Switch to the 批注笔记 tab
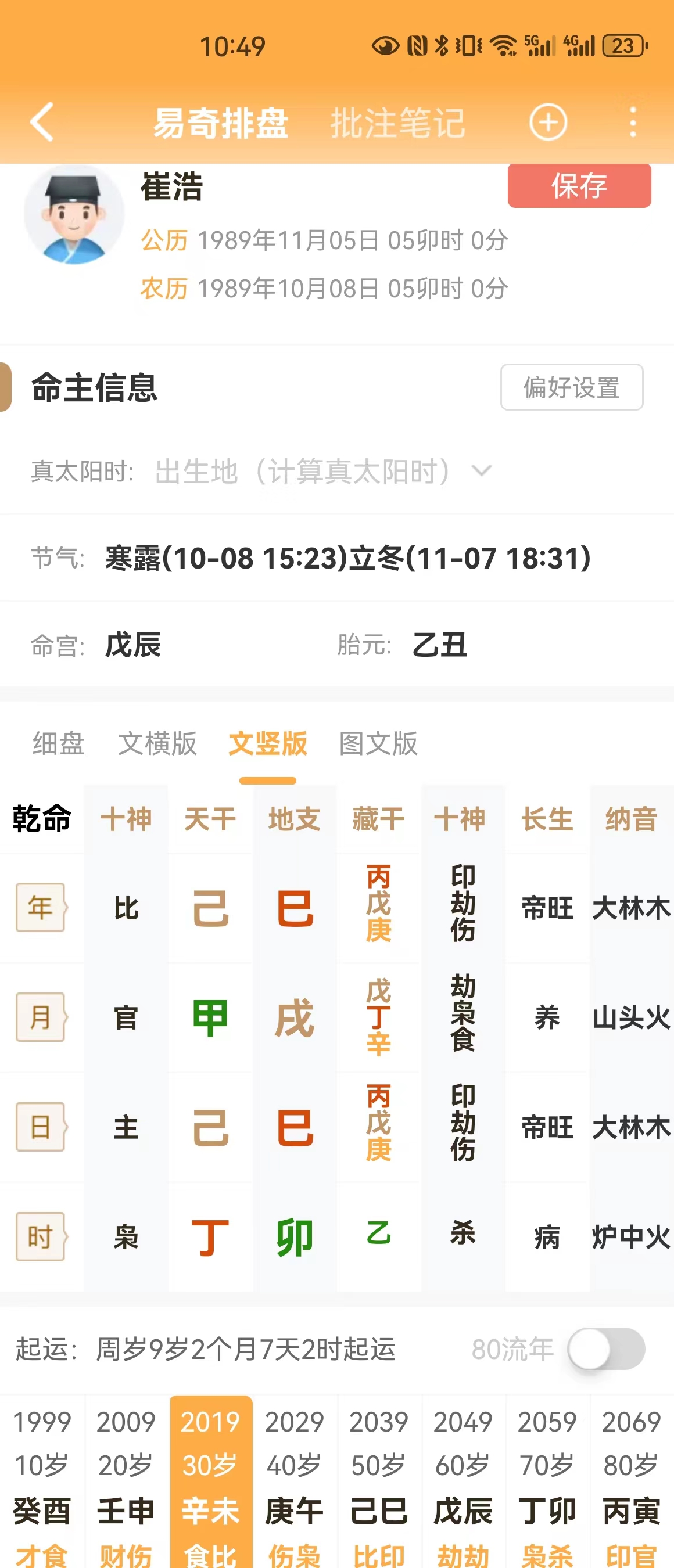This screenshot has height=1568, width=674. tap(397, 123)
